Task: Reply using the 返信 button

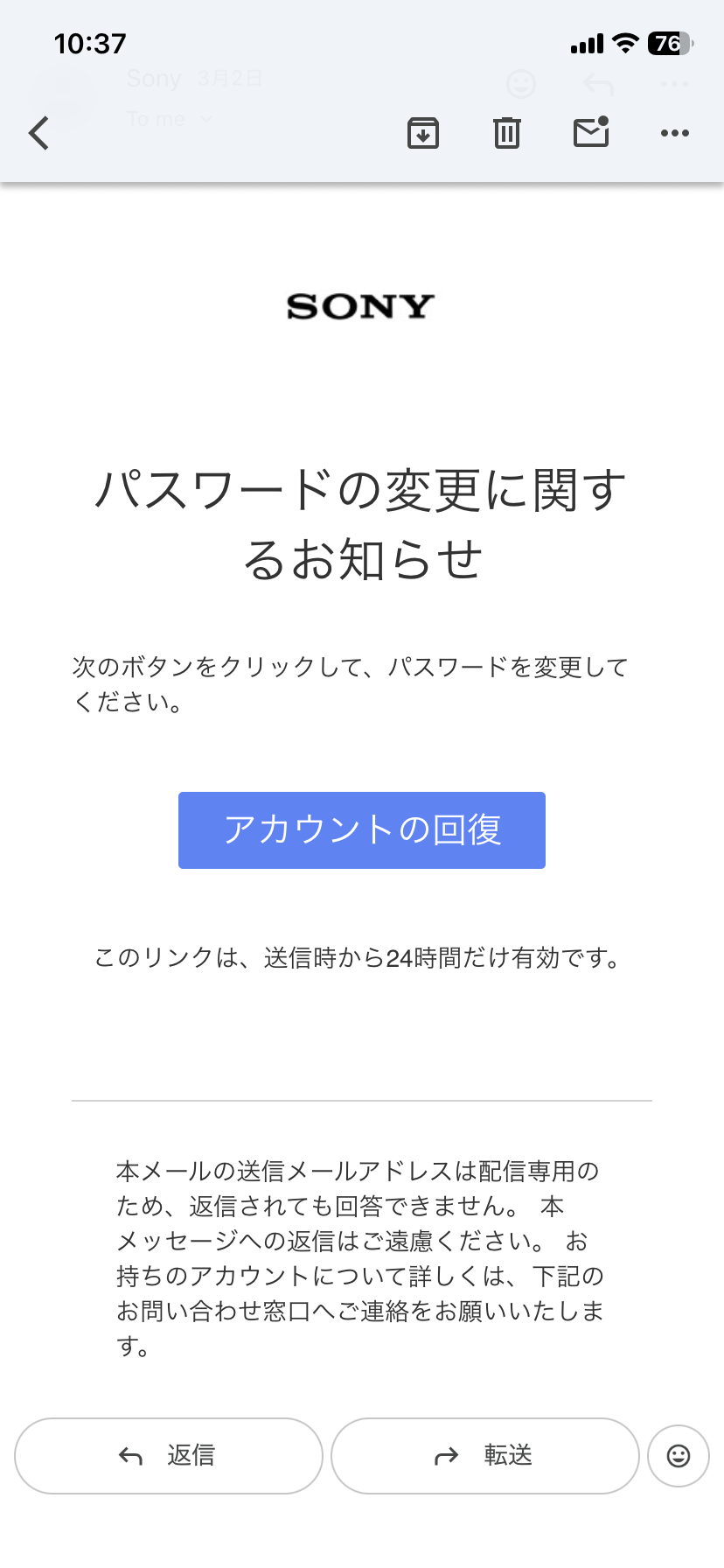Action: click(x=169, y=1455)
